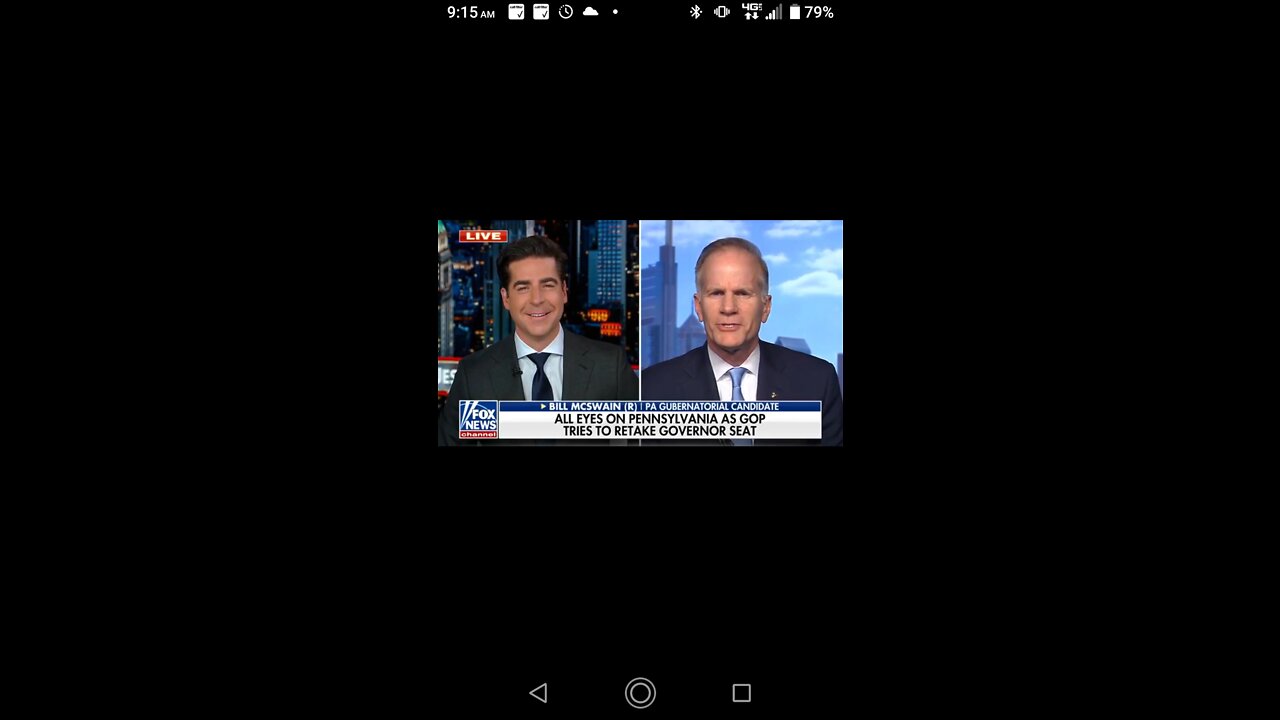Go to home screen via home button
The height and width of the screenshot is (720, 1280).
(x=640, y=693)
